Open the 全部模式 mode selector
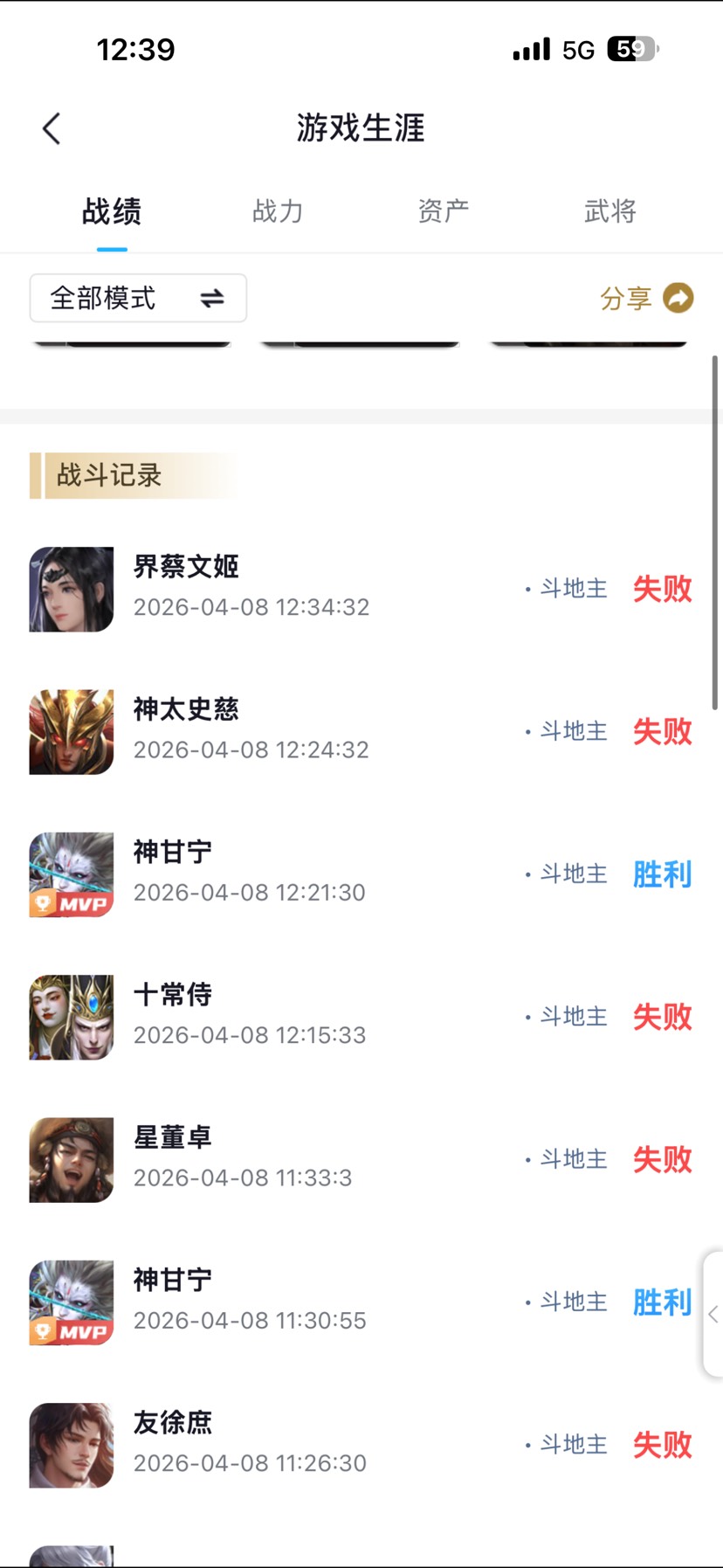This screenshot has width=723, height=1568. [x=138, y=299]
